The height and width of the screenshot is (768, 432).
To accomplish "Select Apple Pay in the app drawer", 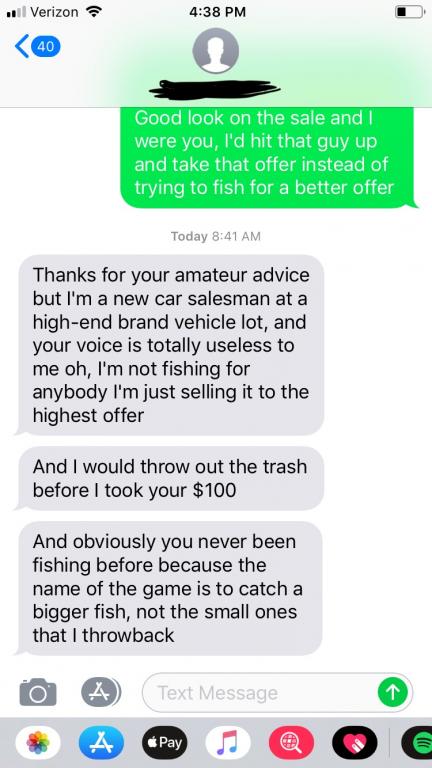I will (165, 743).
